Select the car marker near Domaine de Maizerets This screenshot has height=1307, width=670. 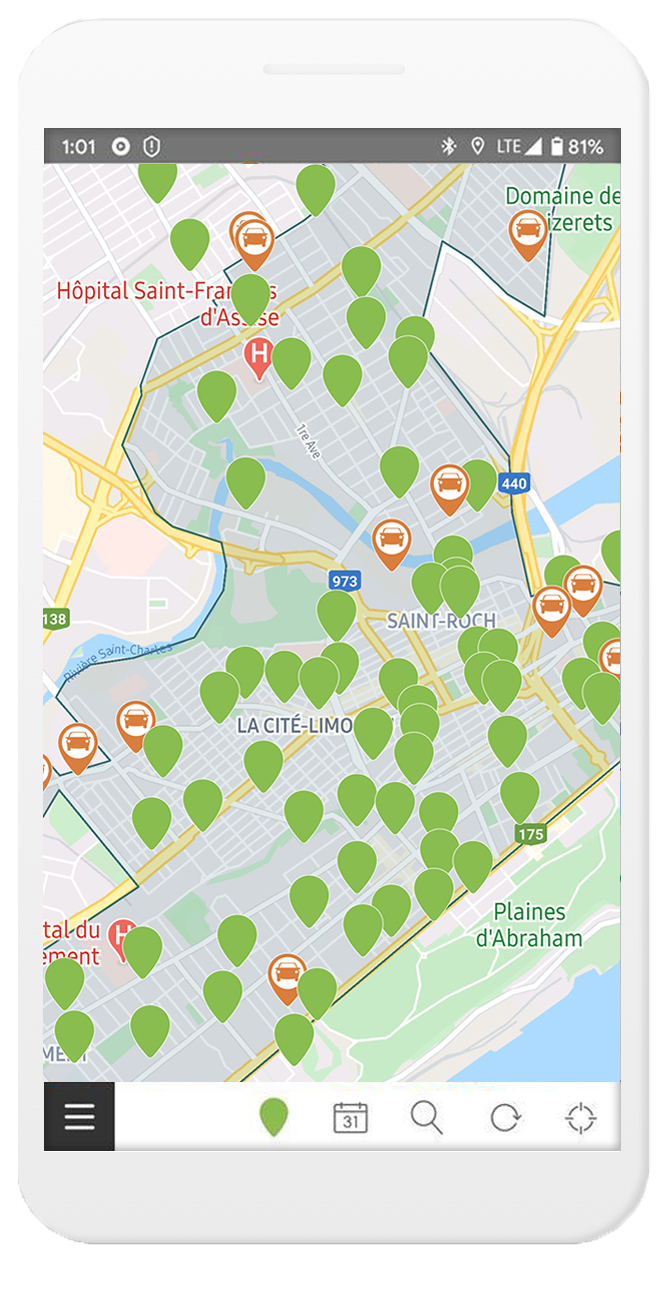click(x=528, y=231)
